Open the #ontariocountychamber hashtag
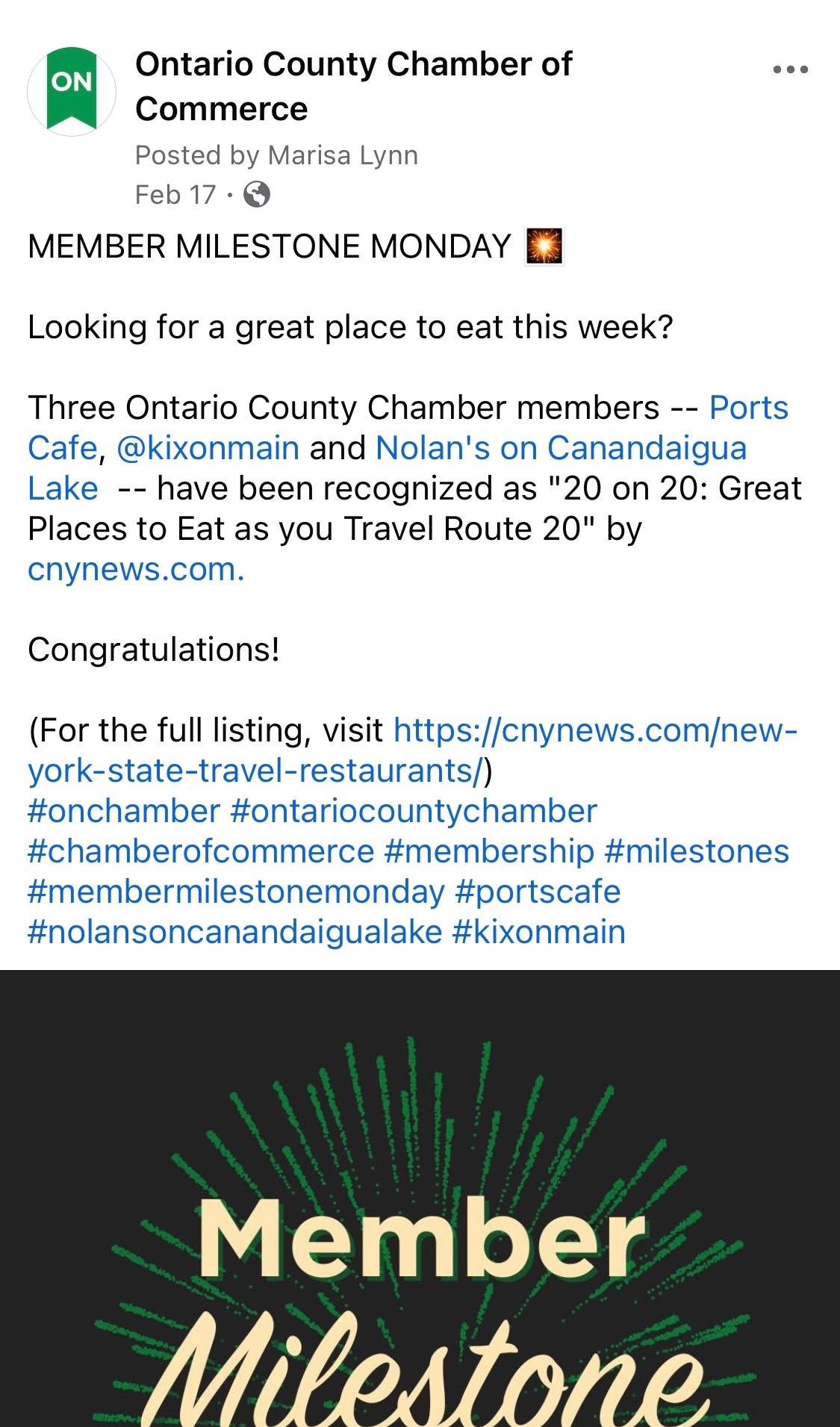Screen dimensions: 840x1427 (414, 812)
